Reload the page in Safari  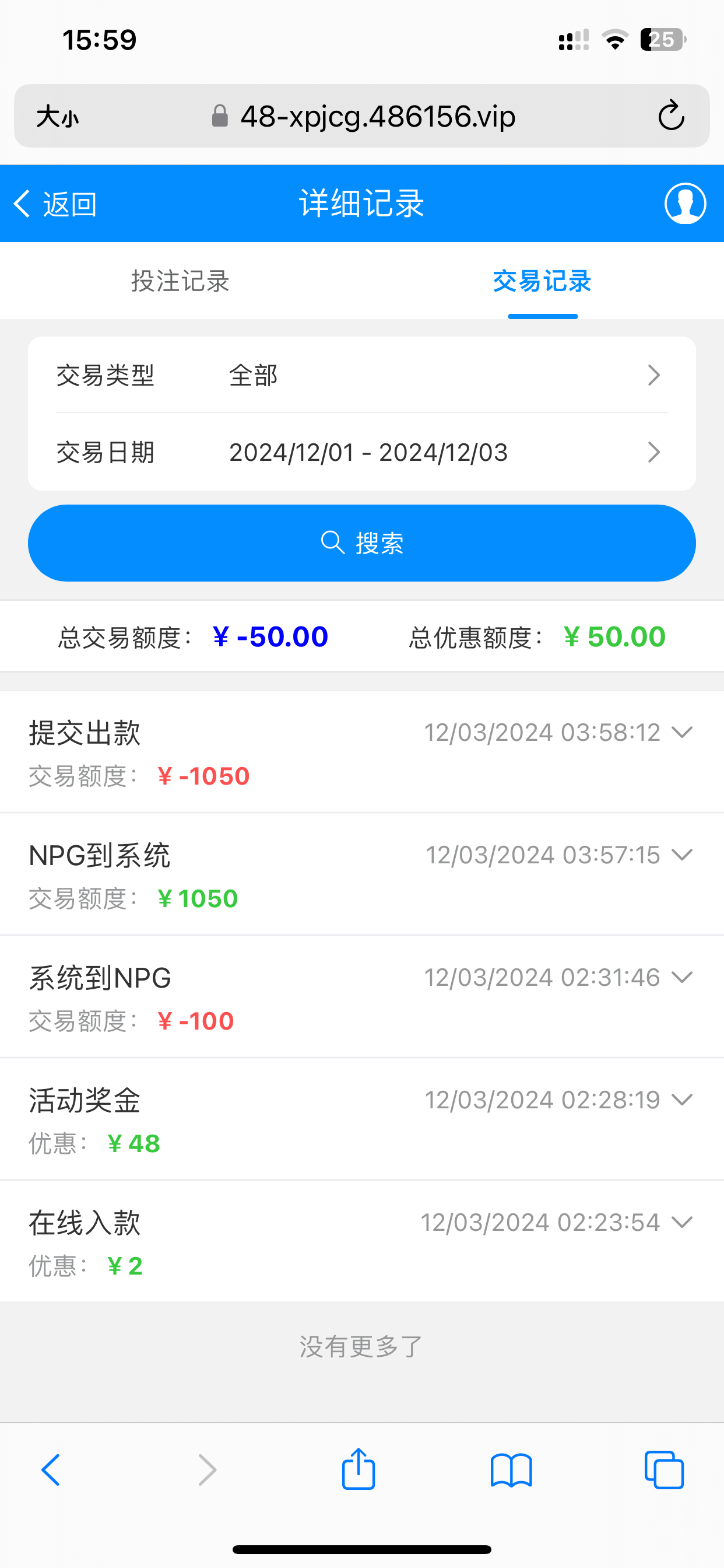click(x=671, y=116)
